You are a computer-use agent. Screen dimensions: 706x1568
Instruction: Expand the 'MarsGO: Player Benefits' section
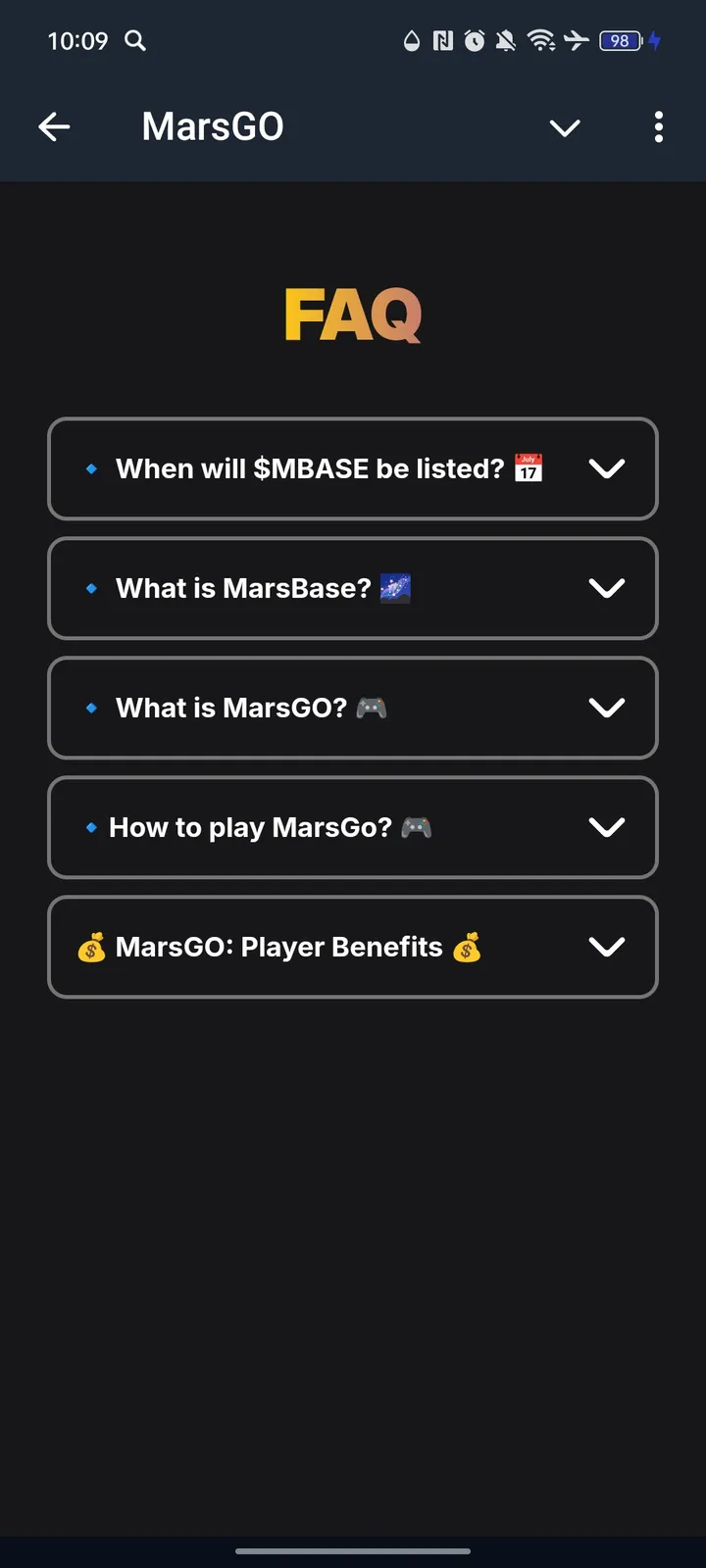pos(607,947)
